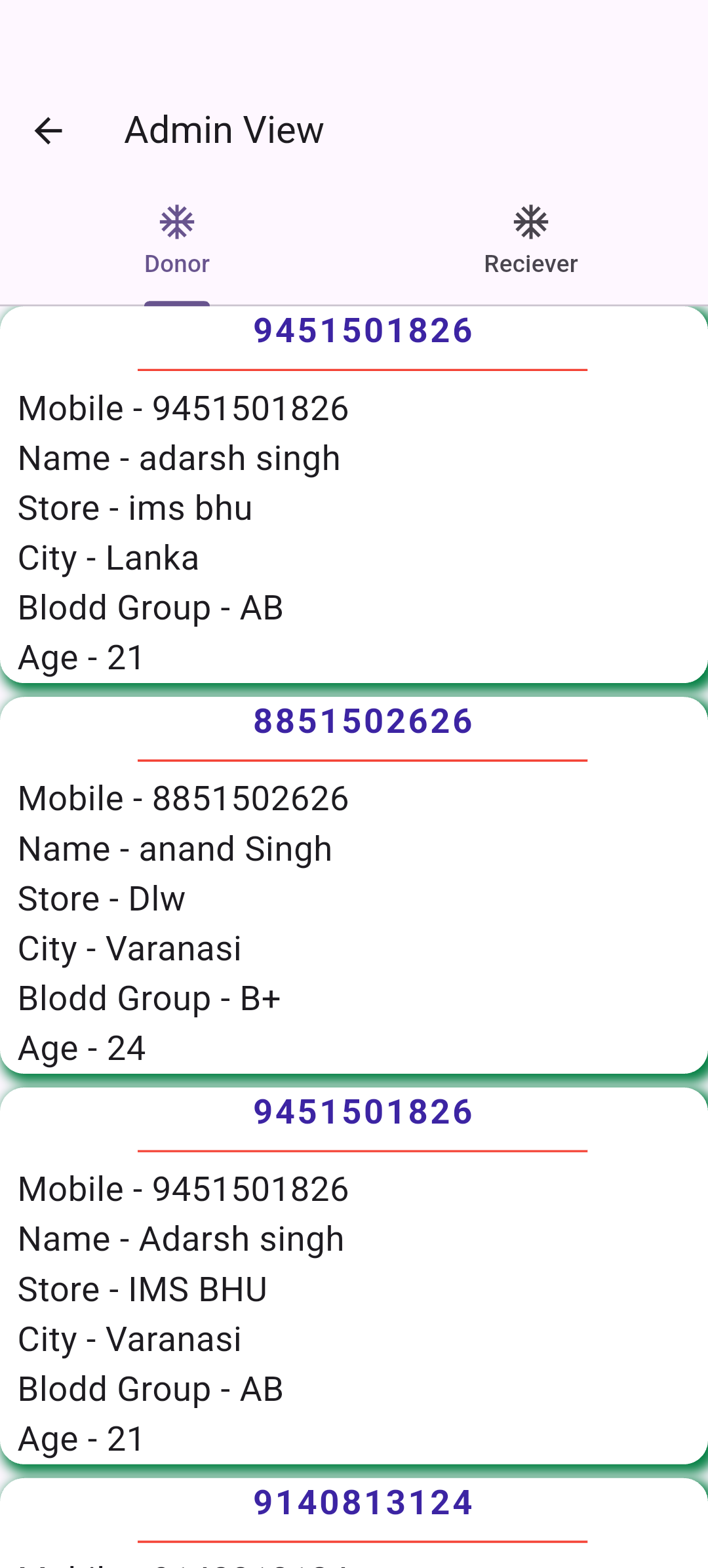Open donor card for Adarsh singh, Varanasi
The height and width of the screenshot is (1568, 708).
point(354,1276)
